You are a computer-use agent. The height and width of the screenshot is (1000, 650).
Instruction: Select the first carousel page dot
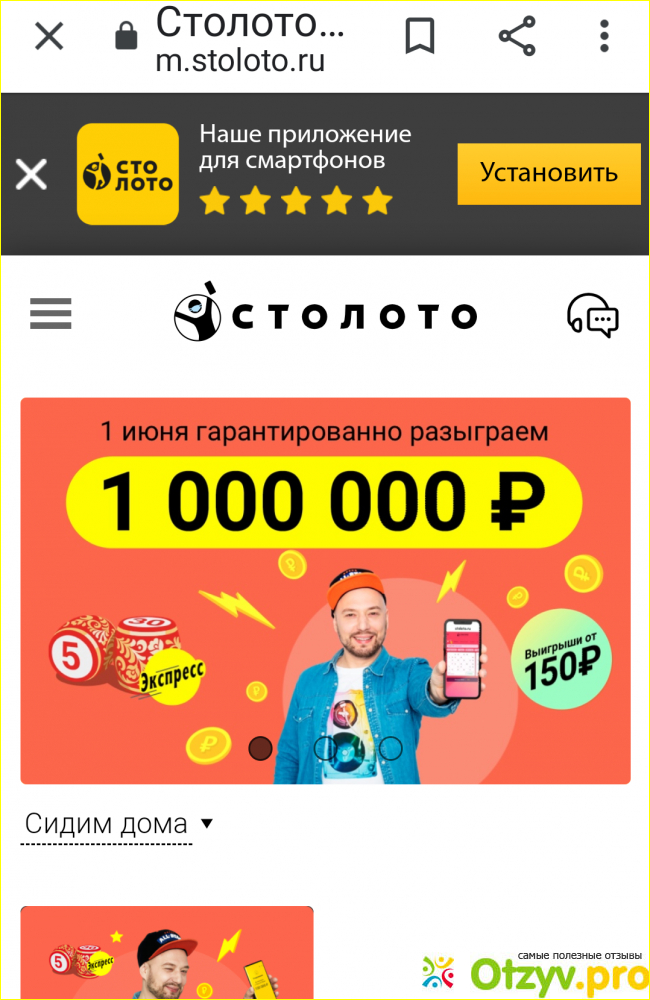point(260,748)
